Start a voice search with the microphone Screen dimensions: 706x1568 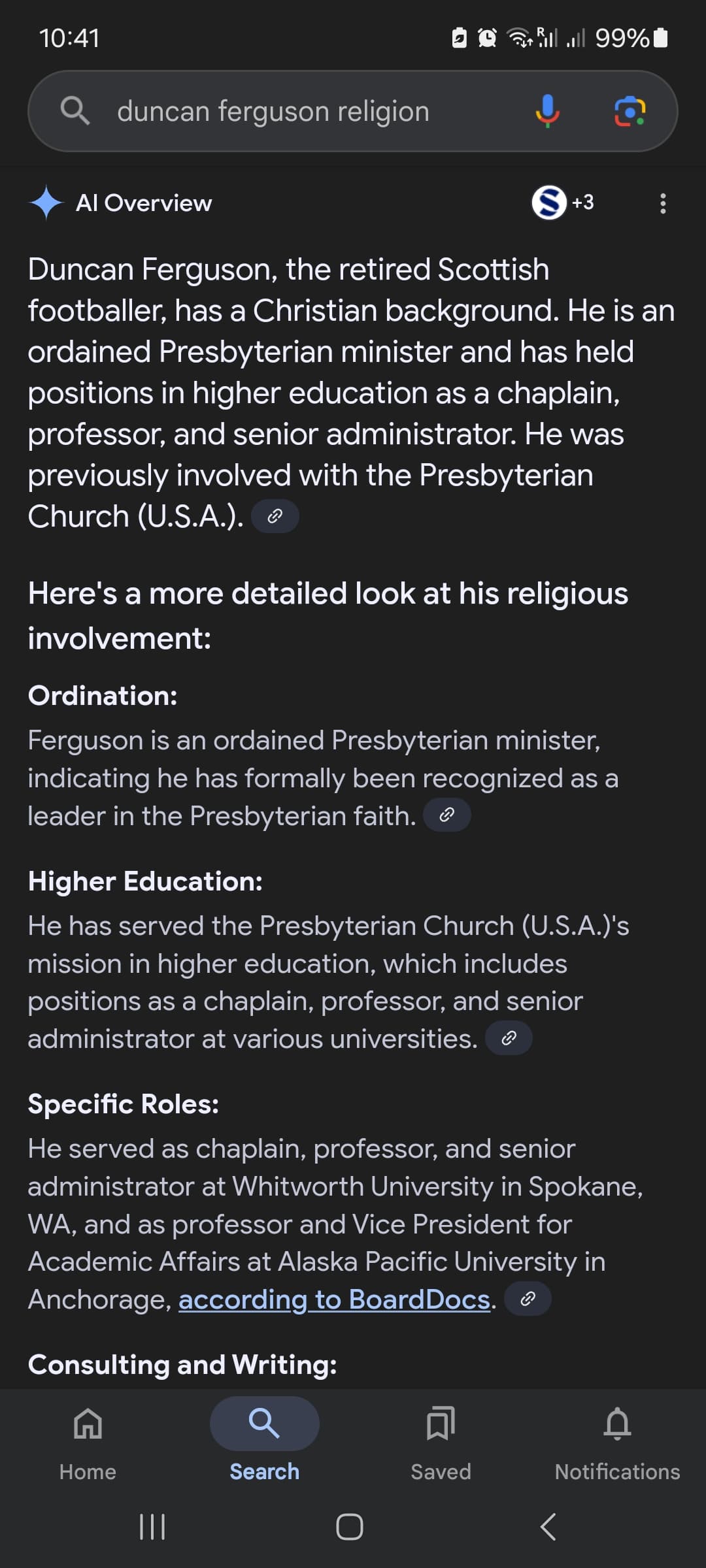[547, 111]
